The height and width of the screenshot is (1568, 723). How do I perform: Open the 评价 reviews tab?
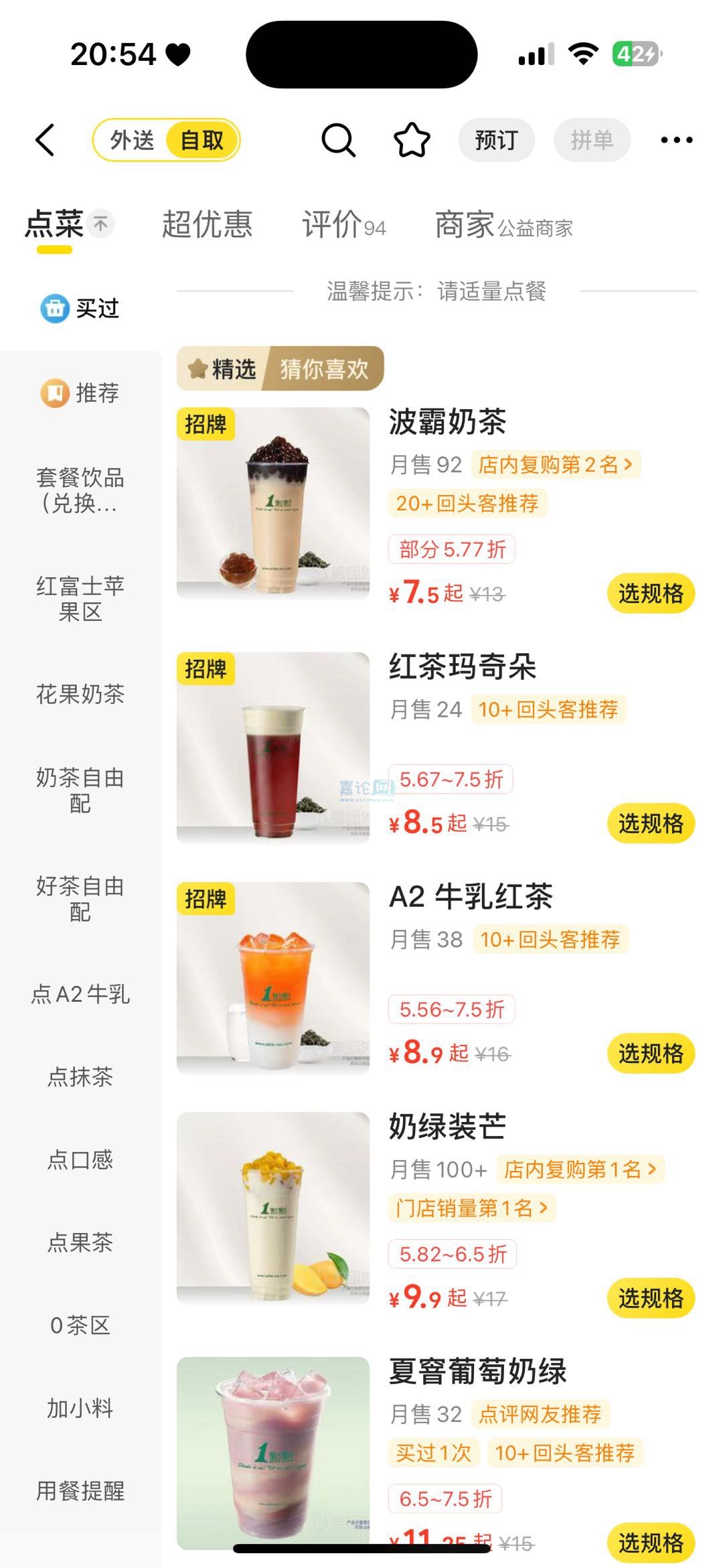pos(343,224)
